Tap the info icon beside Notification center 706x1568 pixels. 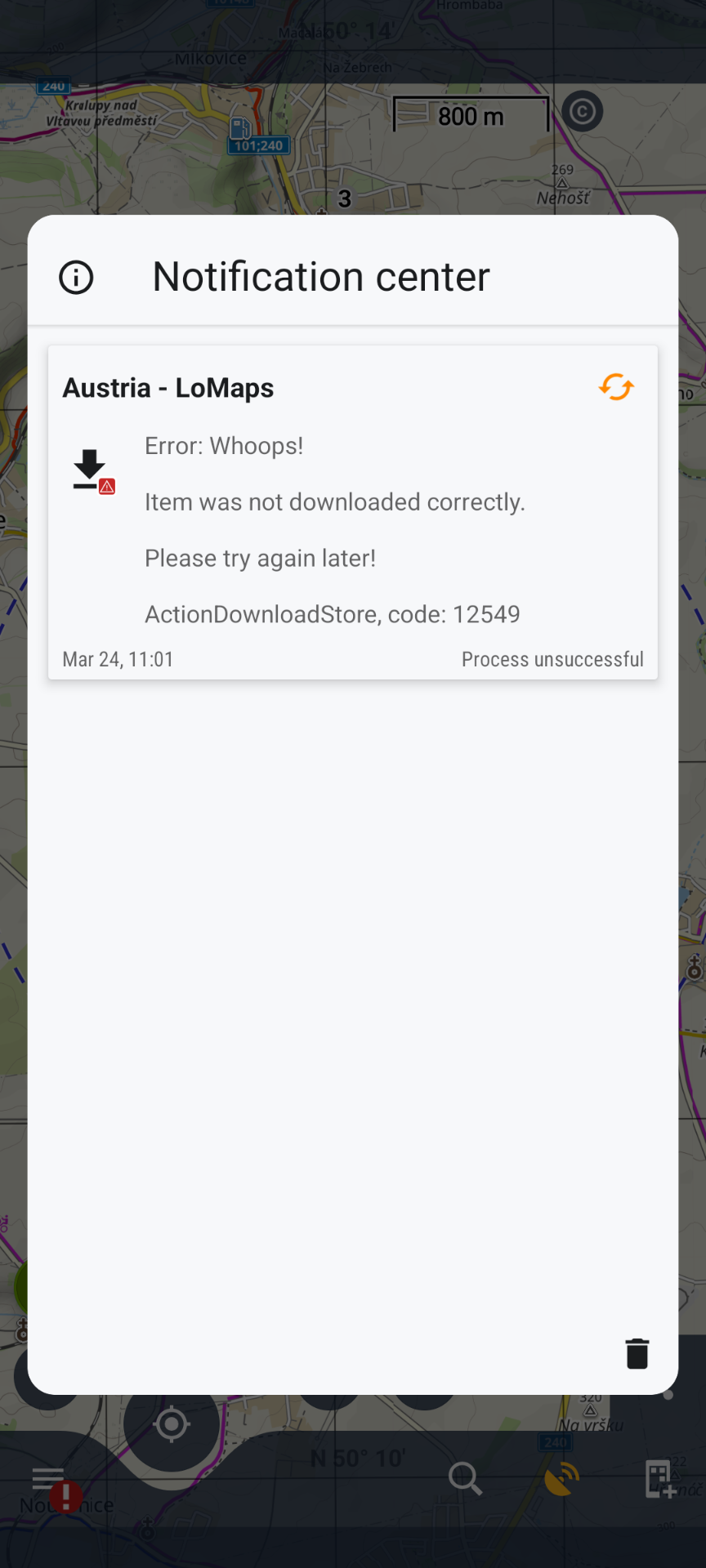pos(76,277)
